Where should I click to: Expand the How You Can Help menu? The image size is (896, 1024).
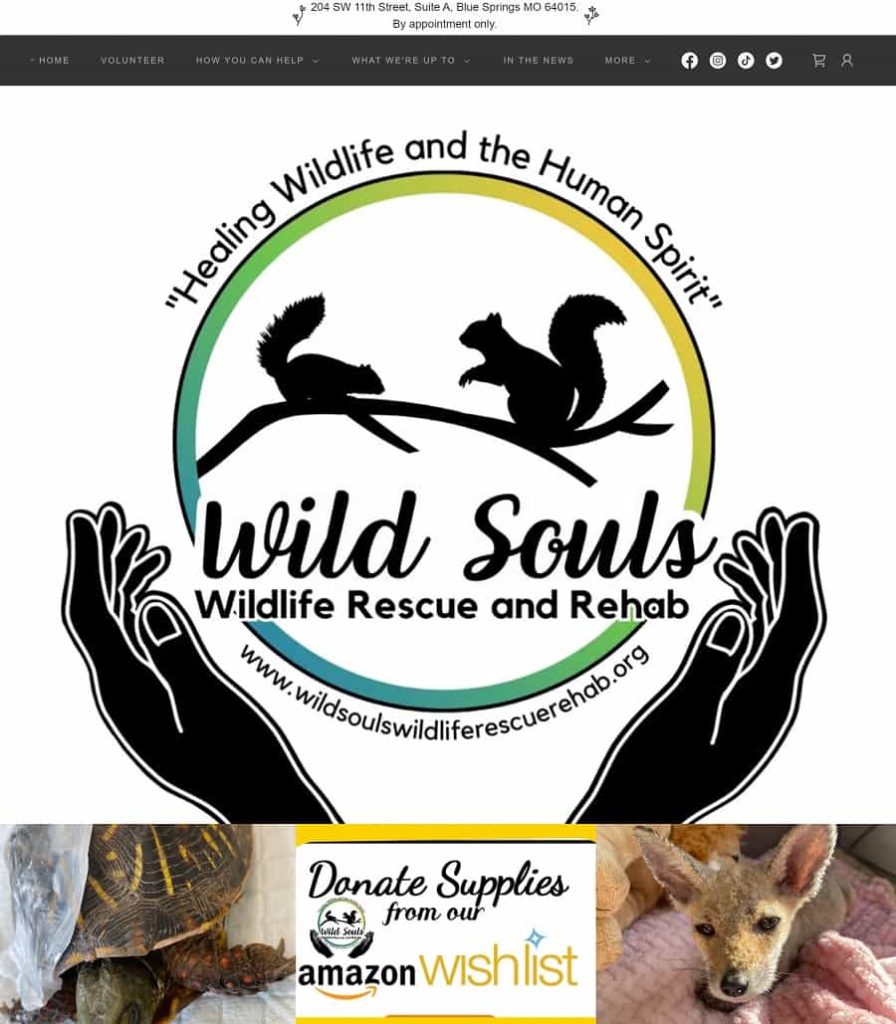257,60
